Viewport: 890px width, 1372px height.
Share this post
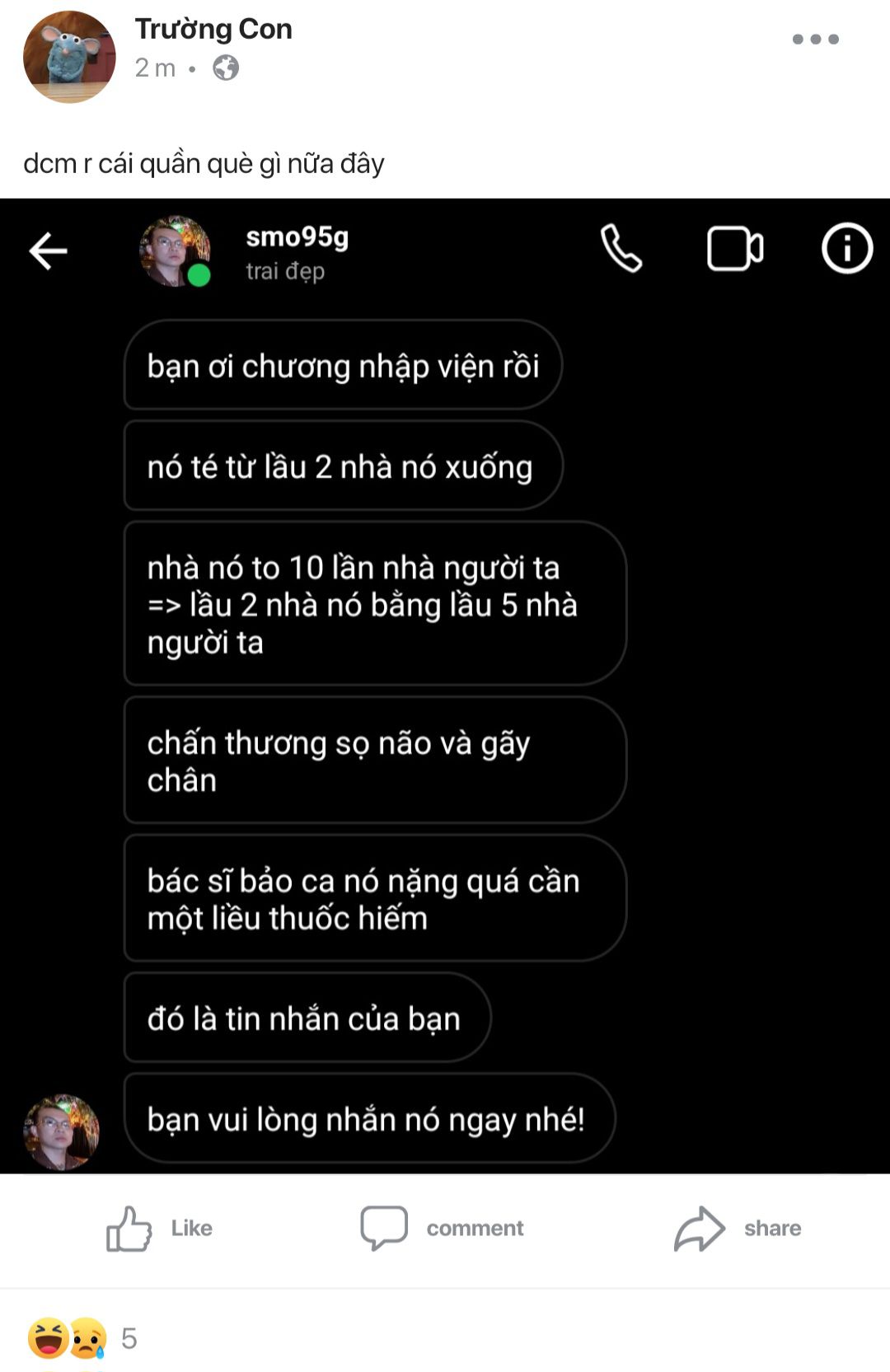coord(738,1228)
